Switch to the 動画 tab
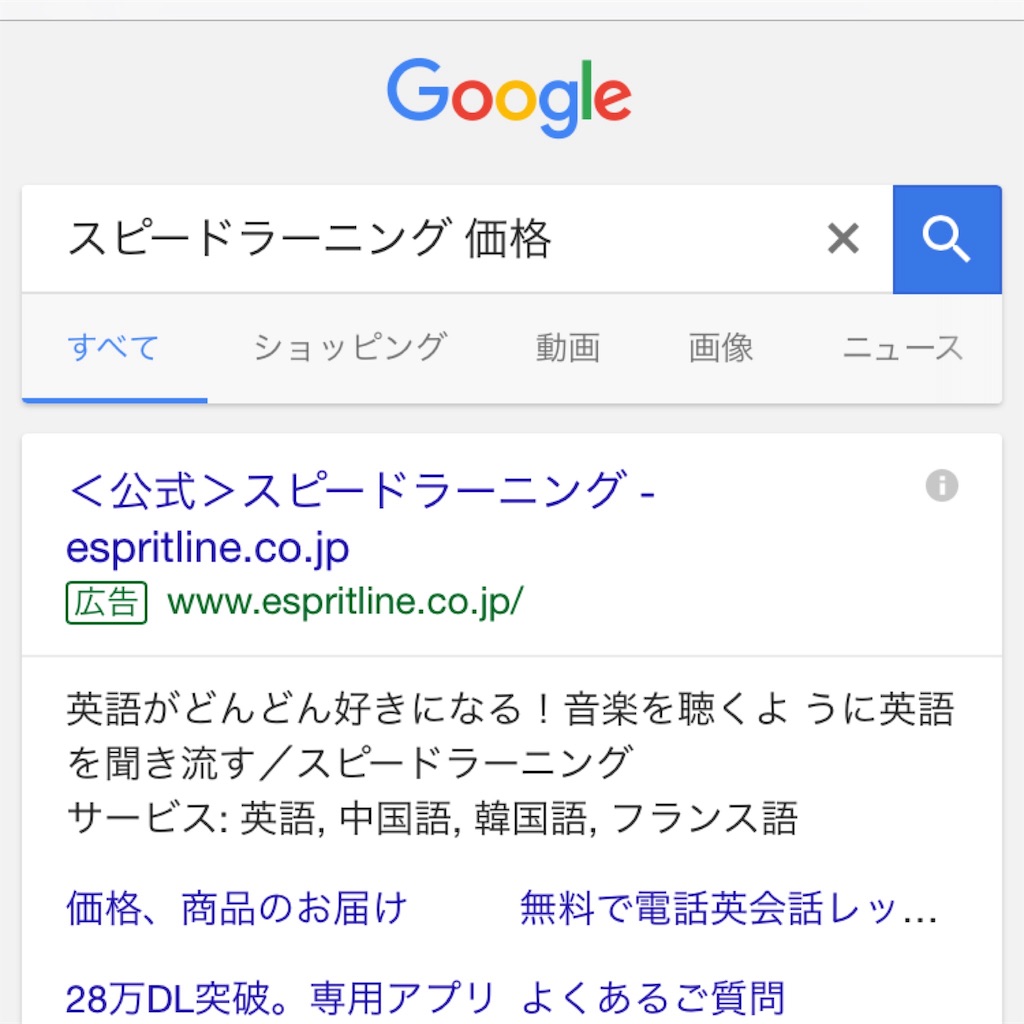1024x1024 pixels. click(567, 348)
